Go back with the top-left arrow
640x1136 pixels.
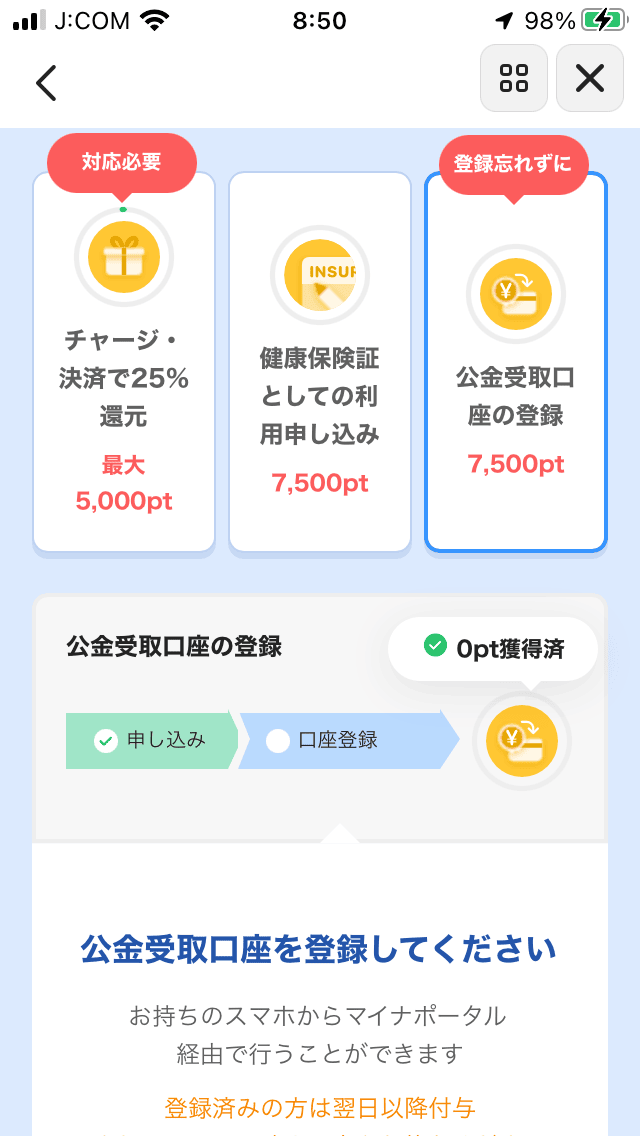click(x=46, y=82)
